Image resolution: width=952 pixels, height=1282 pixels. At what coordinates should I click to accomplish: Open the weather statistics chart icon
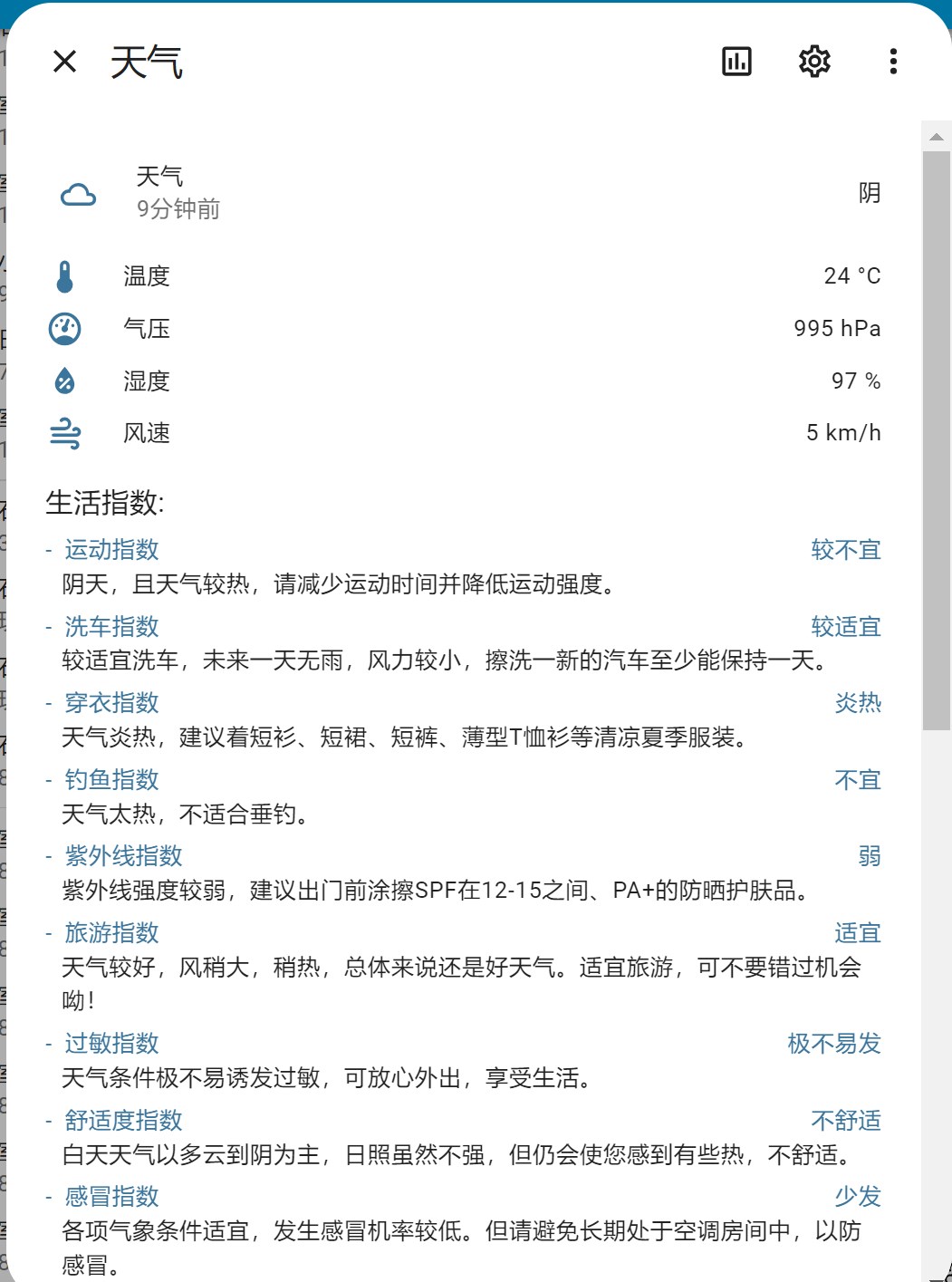tap(736, 62)
